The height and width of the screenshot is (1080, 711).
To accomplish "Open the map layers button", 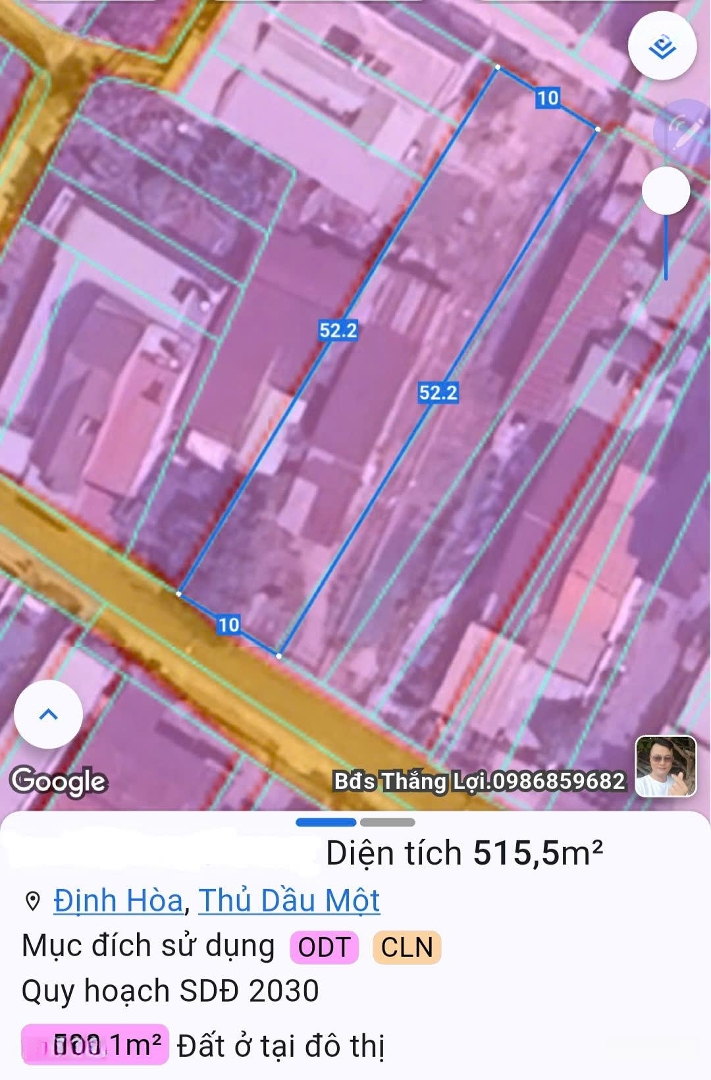I will pyautogui.click(x=662, y=46).
